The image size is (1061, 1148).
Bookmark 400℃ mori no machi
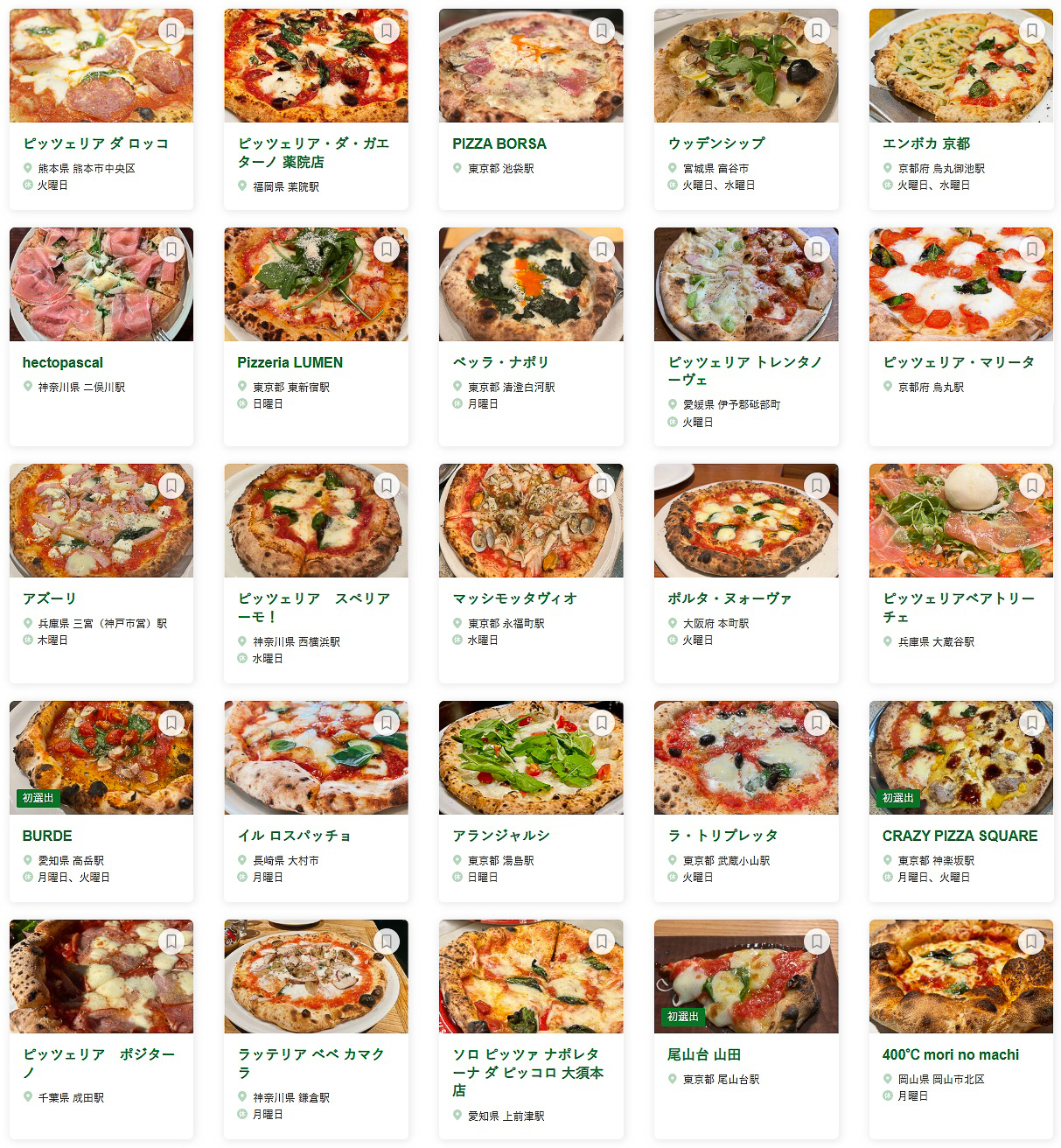[x=1031, y=941]
